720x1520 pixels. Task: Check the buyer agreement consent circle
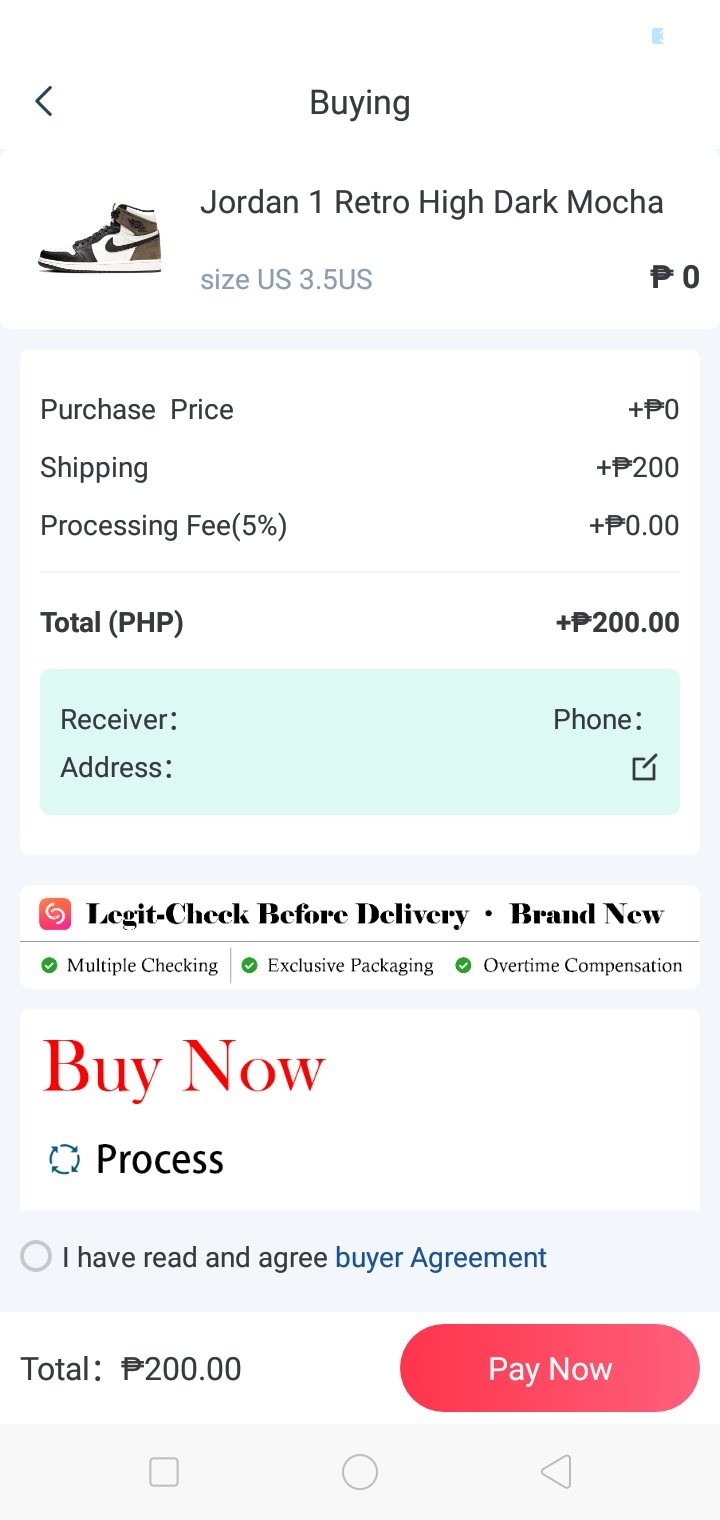coord(36,1256)
